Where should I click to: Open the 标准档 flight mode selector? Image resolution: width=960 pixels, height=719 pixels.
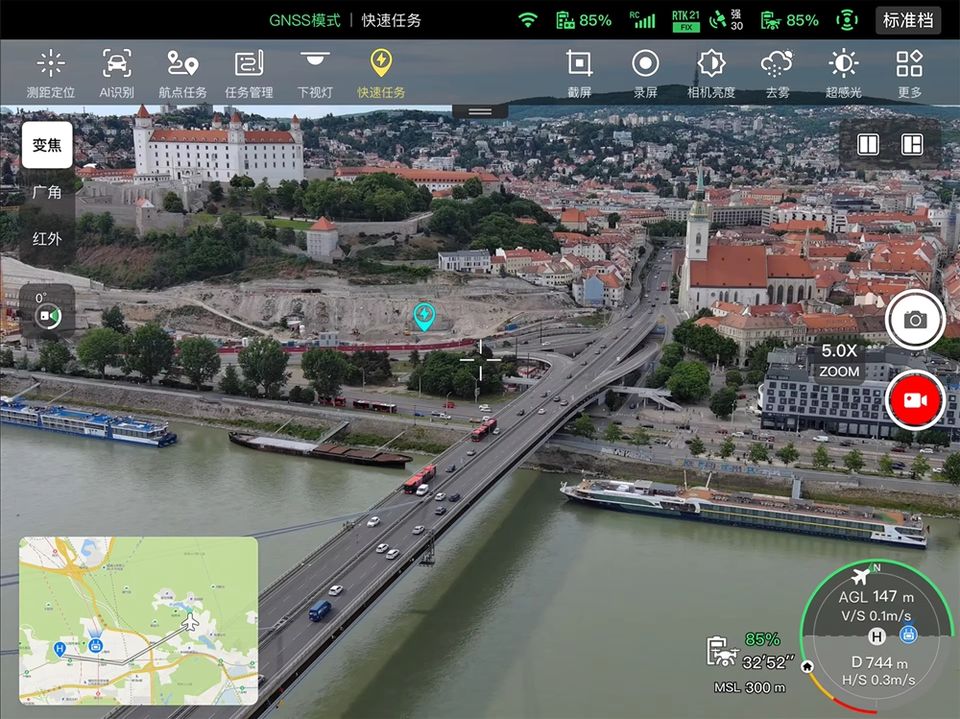(x=908, y=20)
